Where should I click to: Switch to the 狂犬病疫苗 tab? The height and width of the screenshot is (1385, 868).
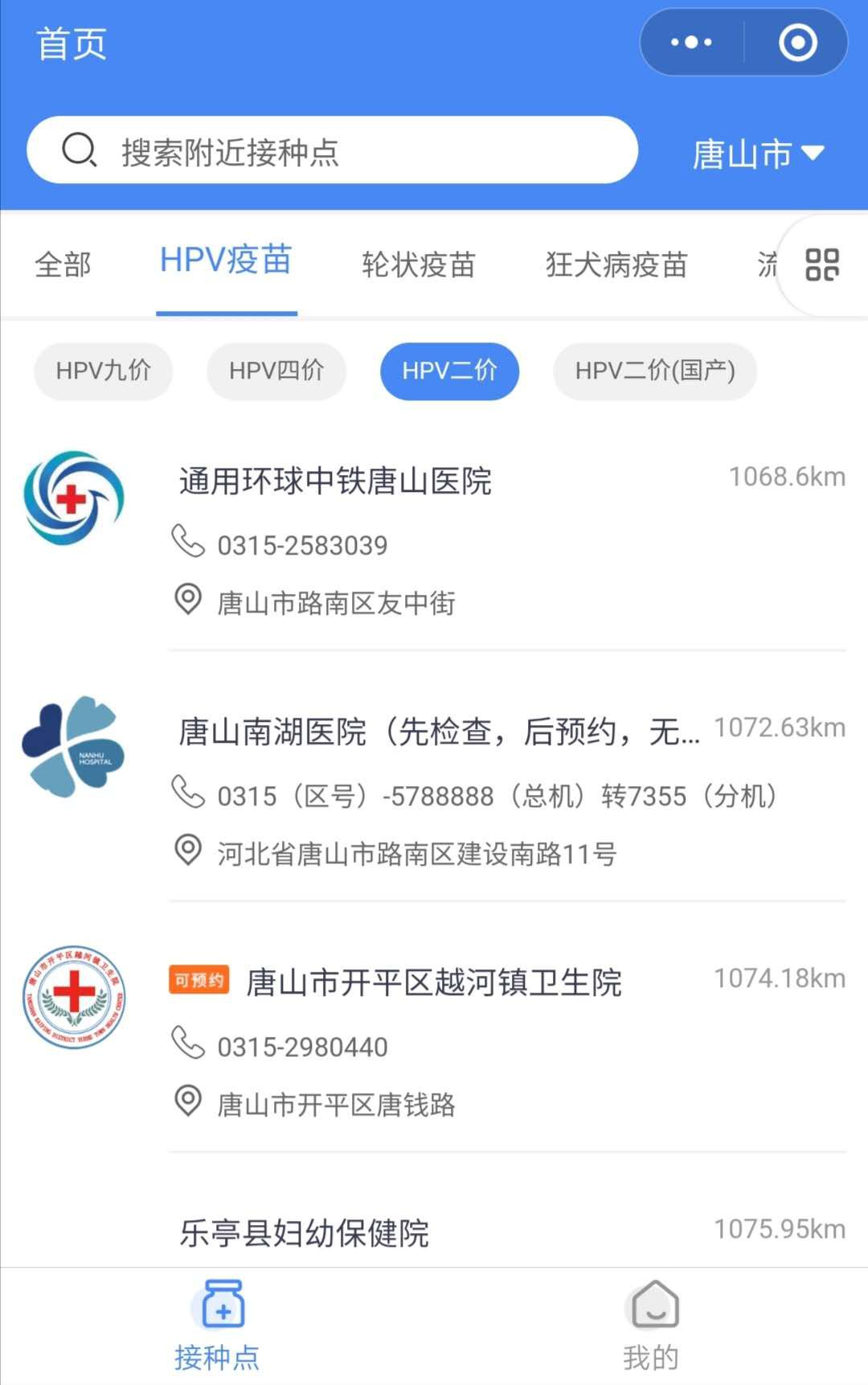(x=616, y=264)
